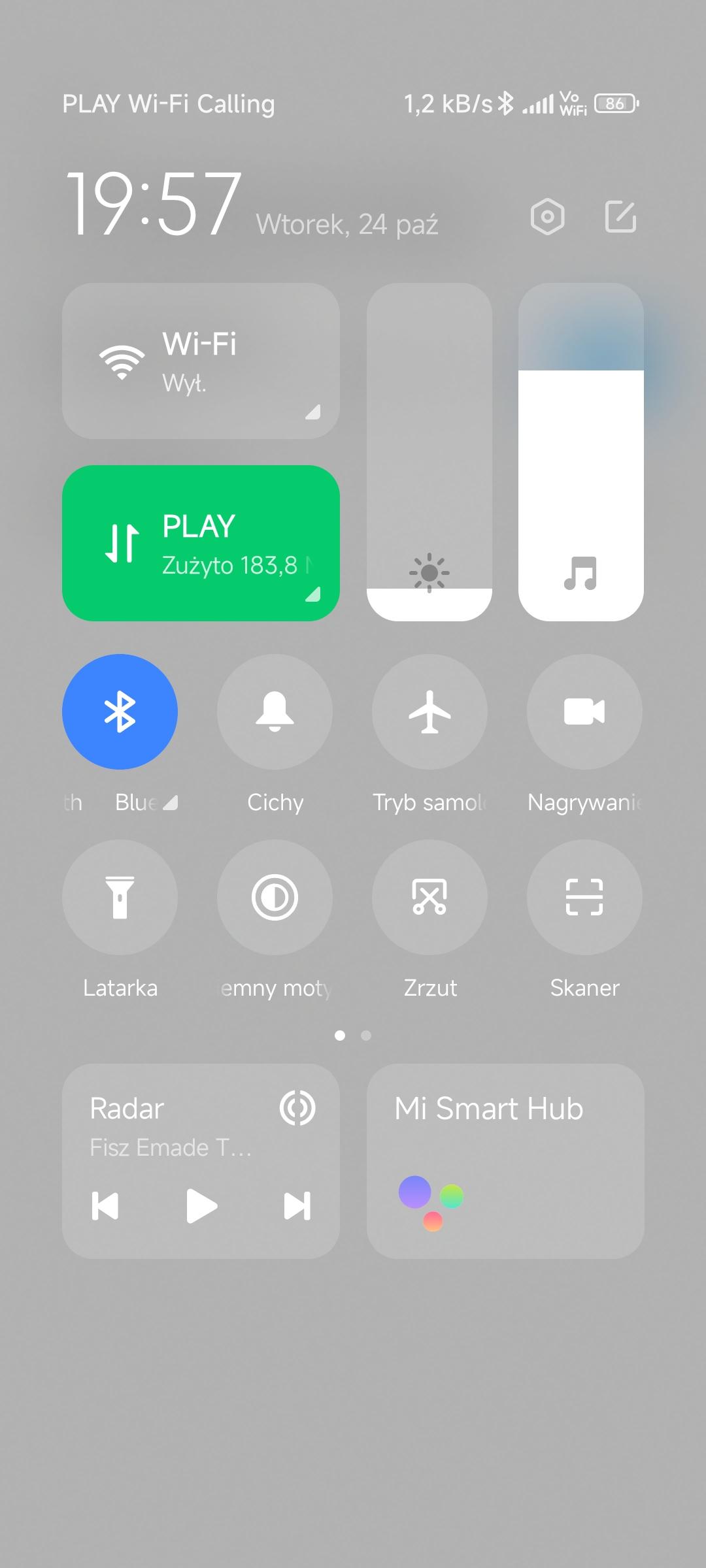Start Nagrywanie screen recording
This screenshot has width=706, height=1568.
click(x=584, y=711)
